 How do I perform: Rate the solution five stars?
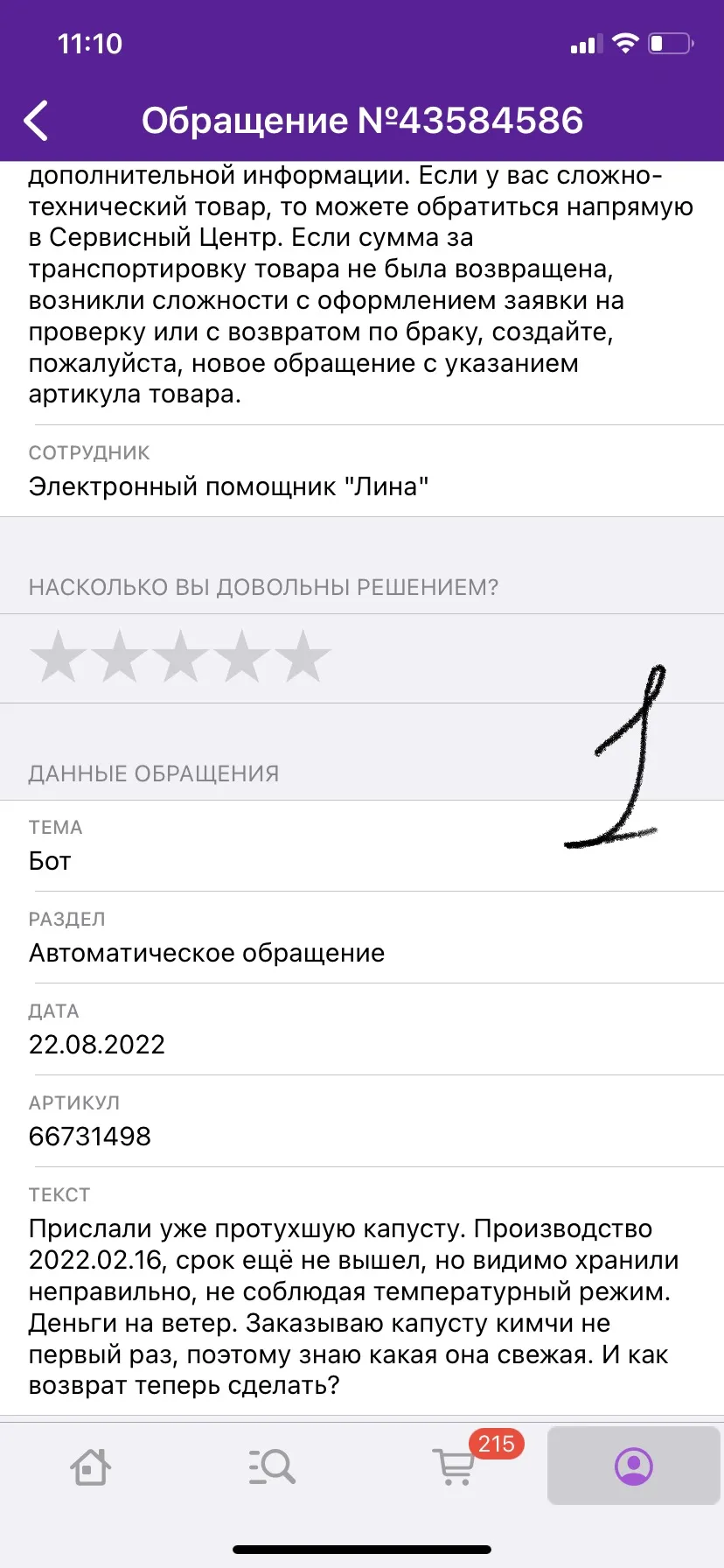[x=303, y=656]
